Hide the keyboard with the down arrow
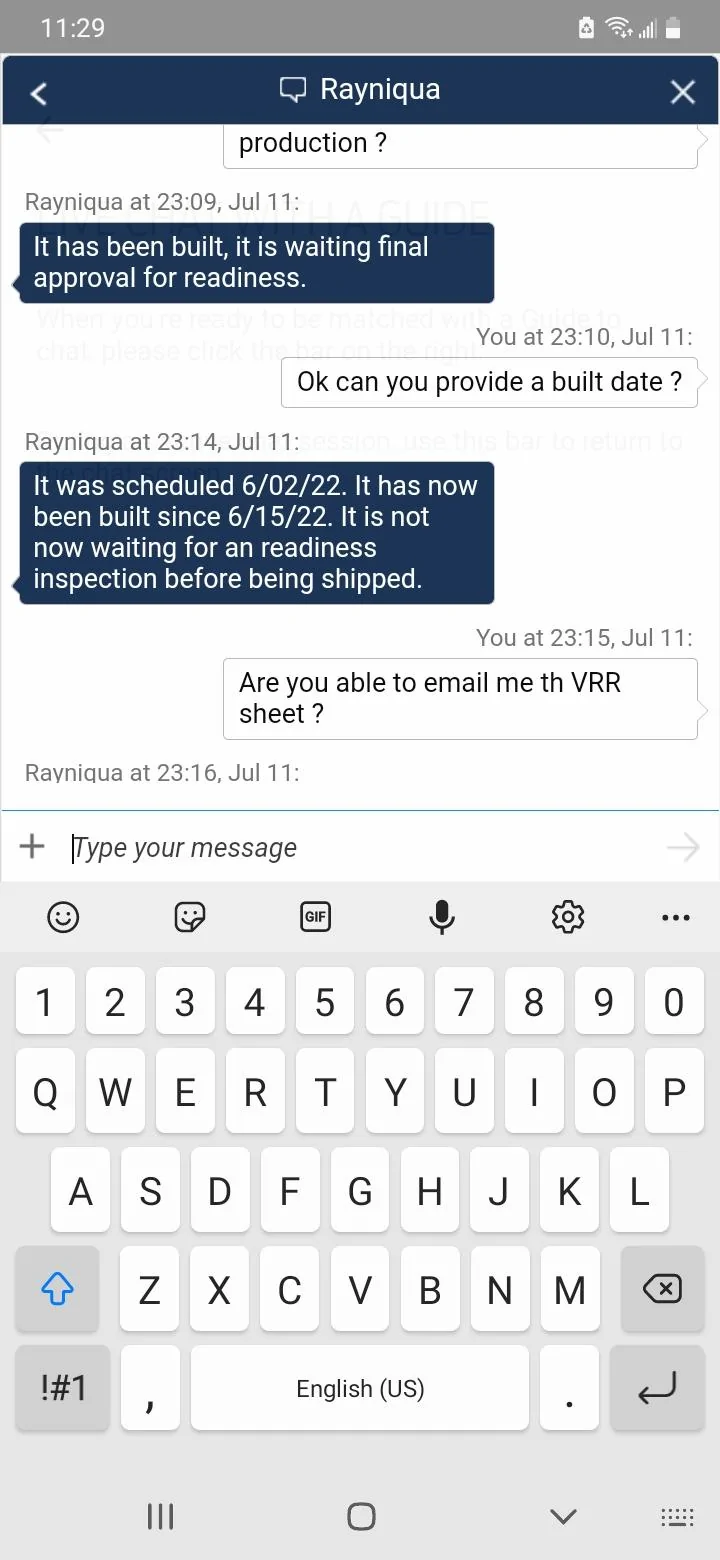 point(563,1517)
